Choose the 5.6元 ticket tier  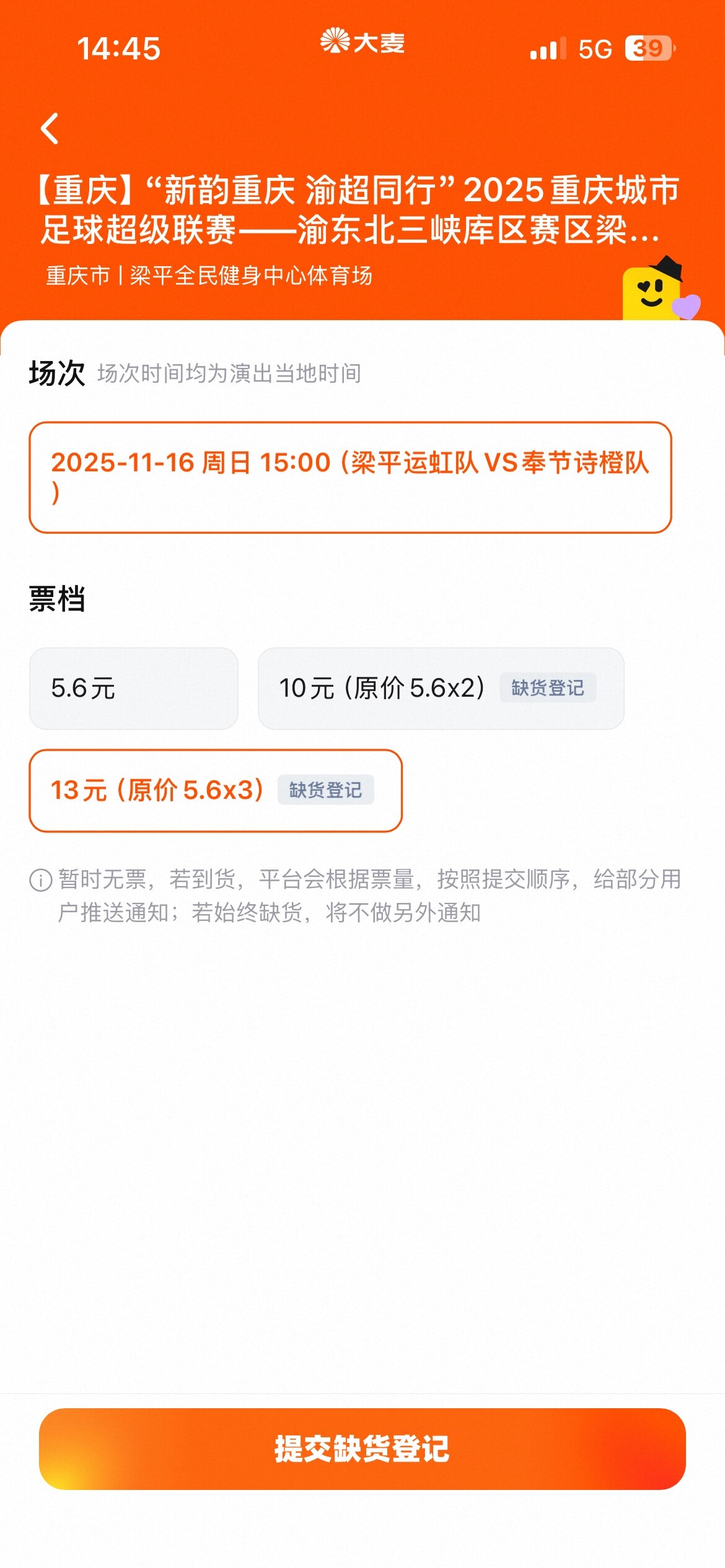133,688
